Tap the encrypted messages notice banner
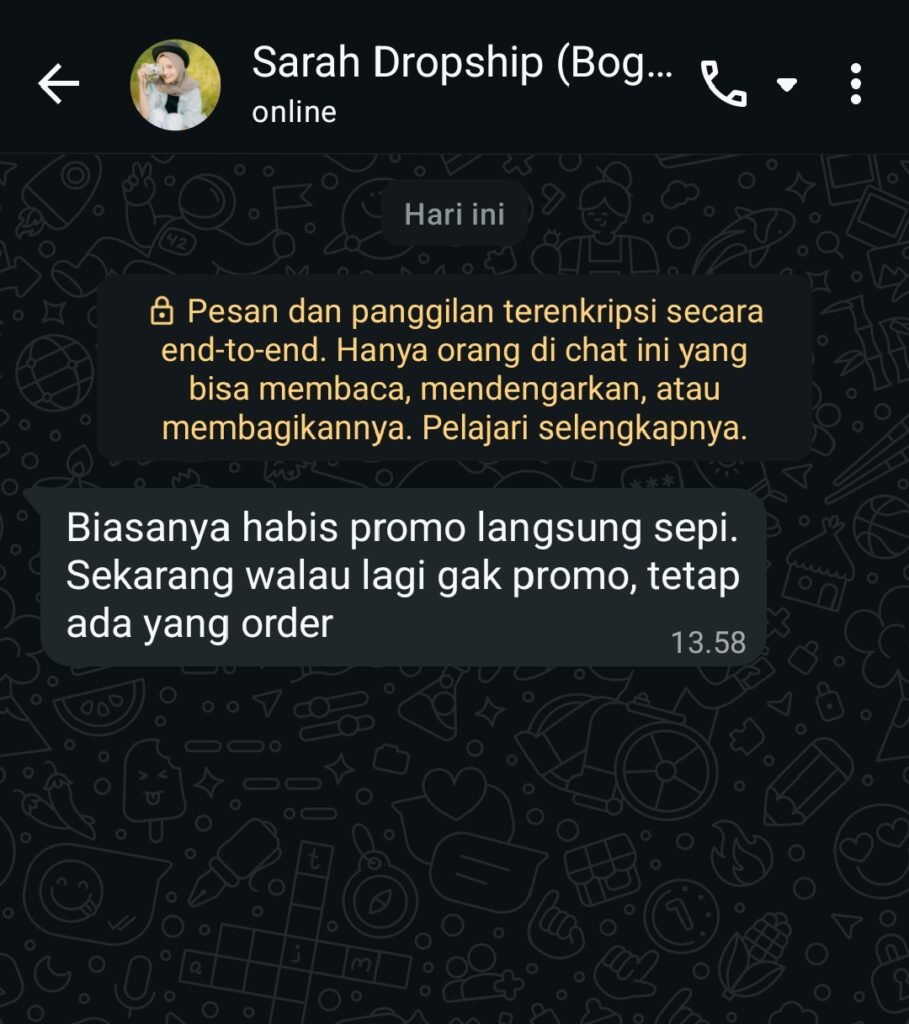Screen dimensions: 909x1024 click(x=455, y=372)
